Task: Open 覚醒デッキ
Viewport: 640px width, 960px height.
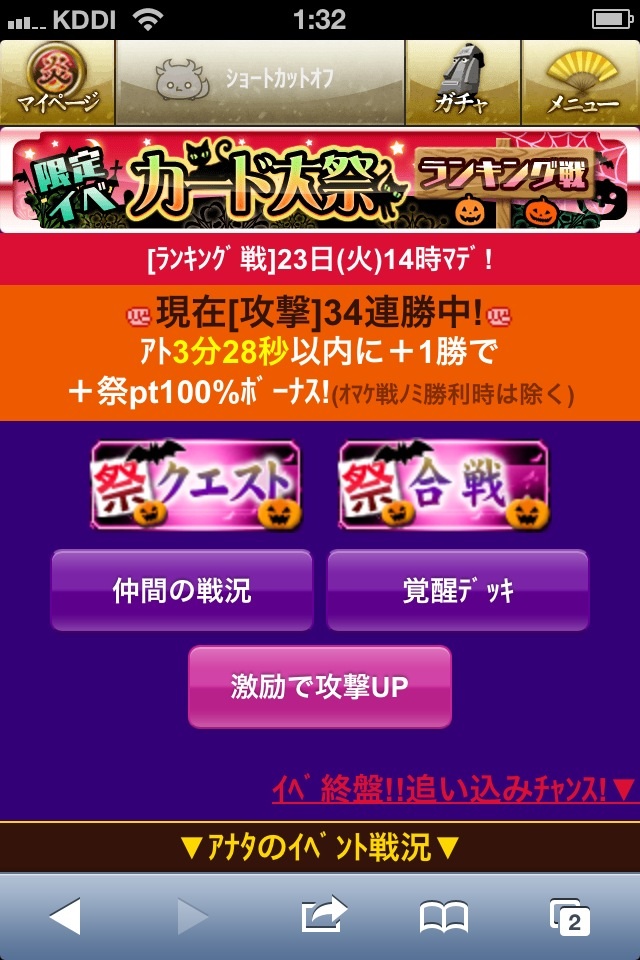Action: tap(457, 590)
